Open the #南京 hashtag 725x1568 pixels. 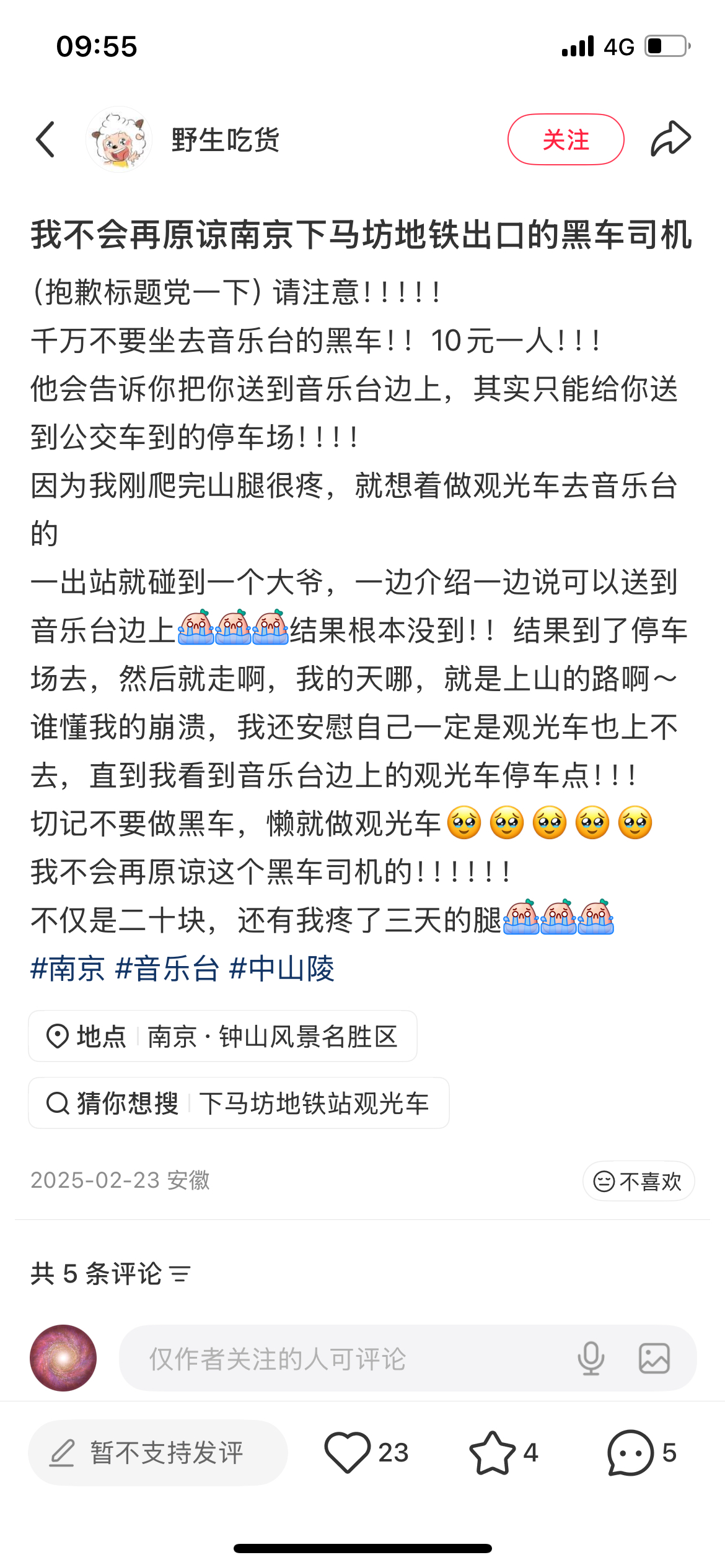(x=68, y=969)
